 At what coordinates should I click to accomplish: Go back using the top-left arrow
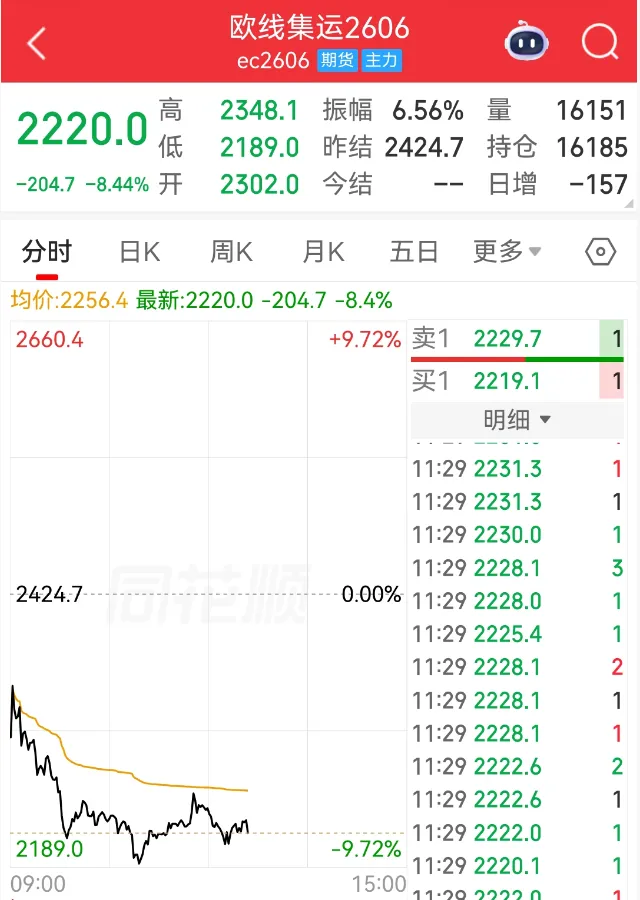[37, 43]
